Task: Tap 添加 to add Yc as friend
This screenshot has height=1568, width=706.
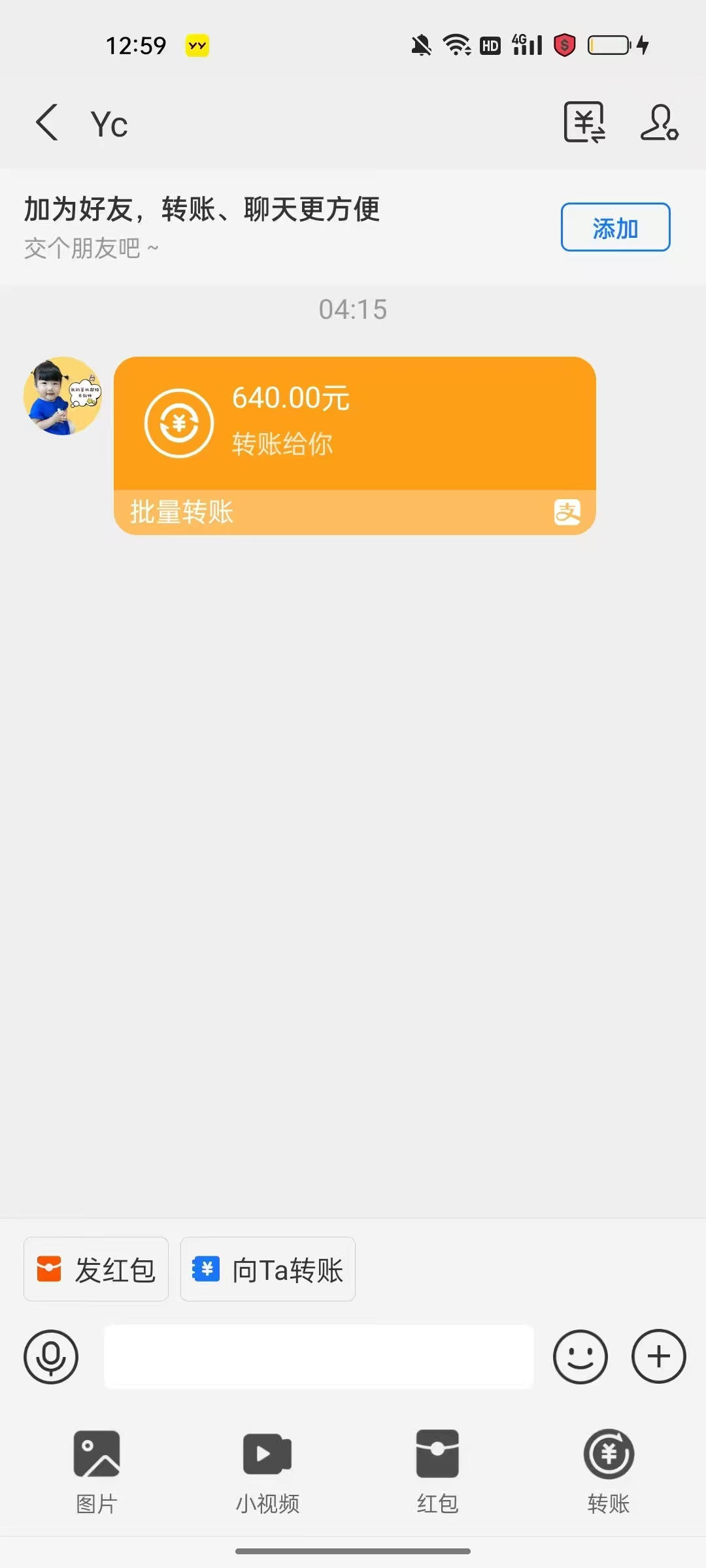Action: coord(615,227)
